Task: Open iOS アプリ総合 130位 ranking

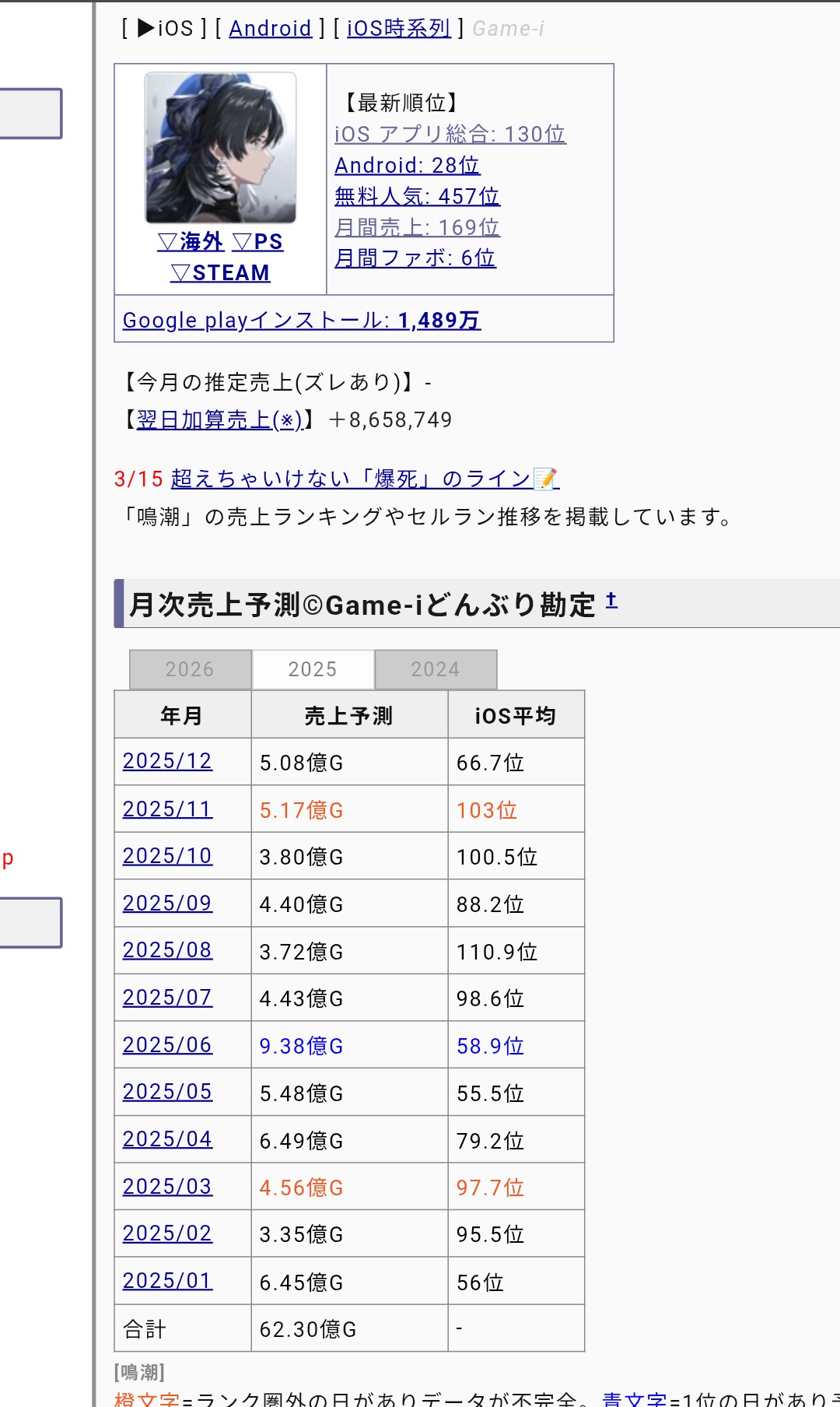Action: [x=450, y=135]
